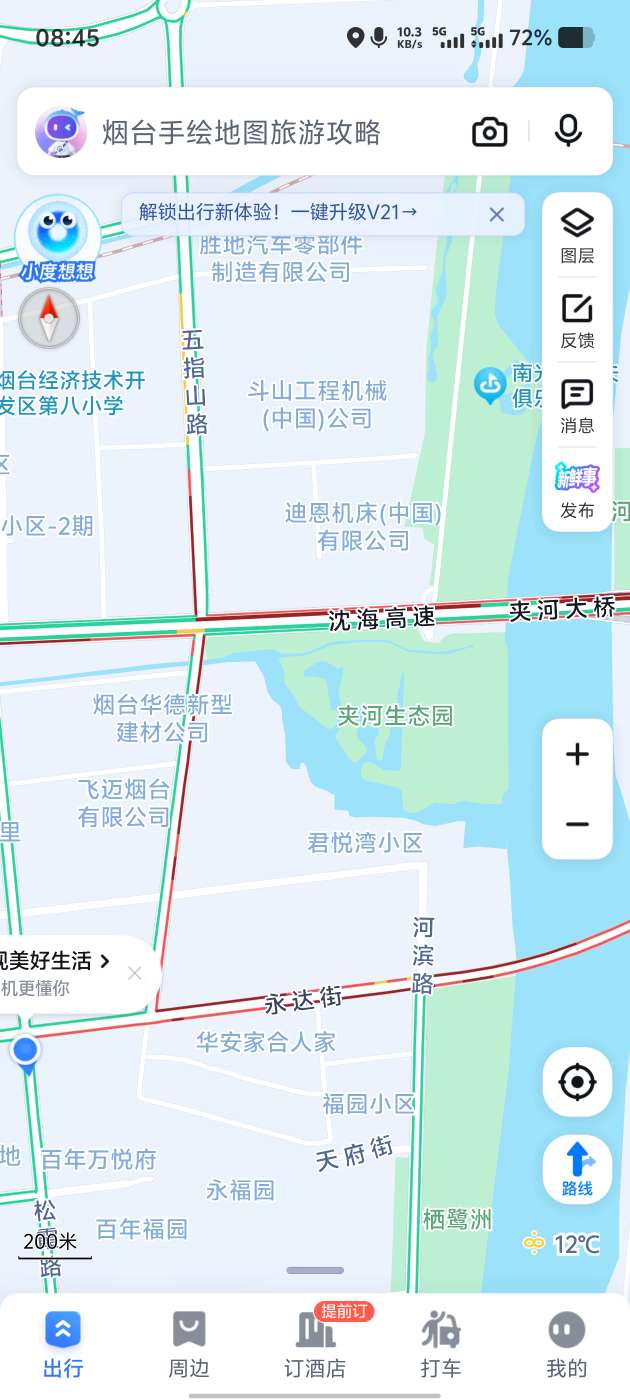
Task: Close the 美好生活 popup card
Action: click(x=135, y=973)
